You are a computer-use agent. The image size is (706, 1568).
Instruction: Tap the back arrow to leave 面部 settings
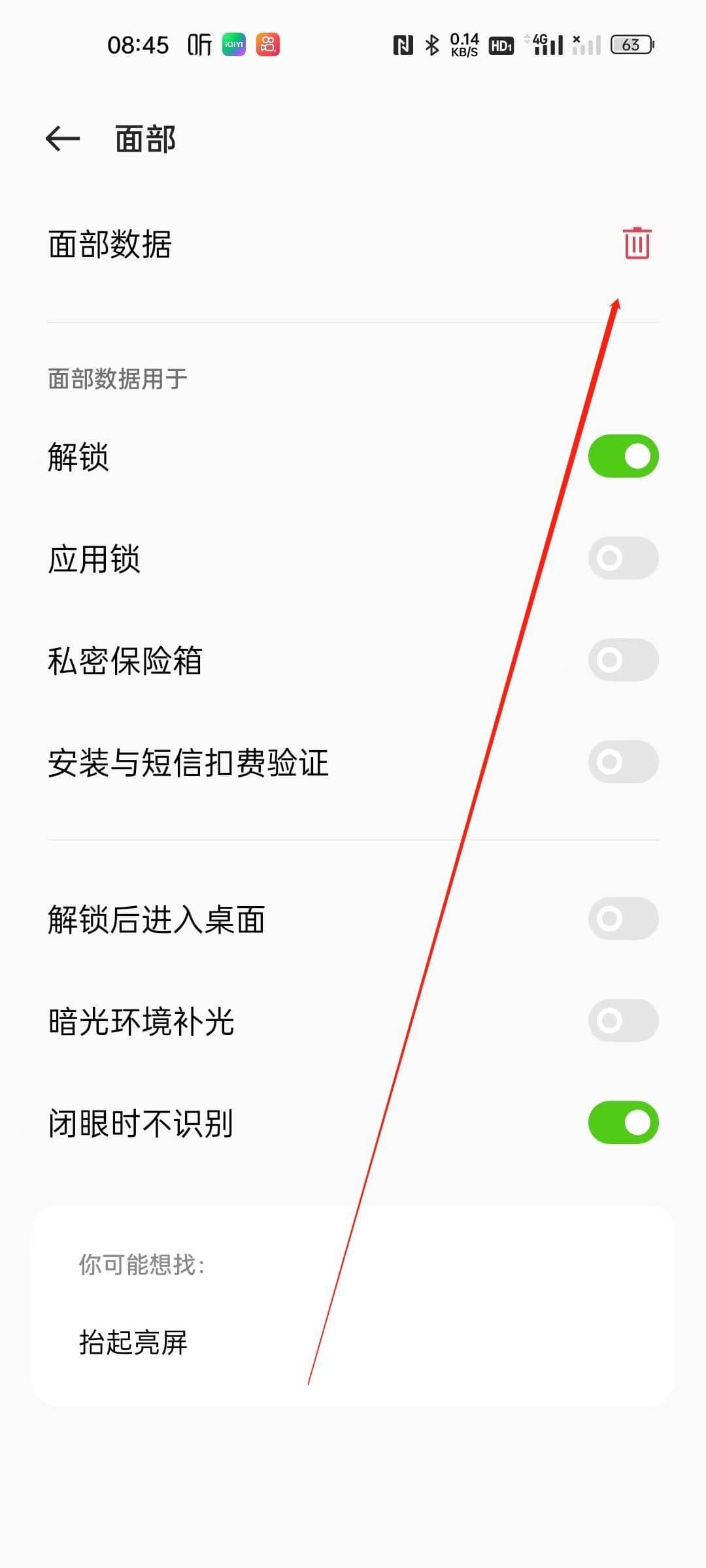(61, 139)
